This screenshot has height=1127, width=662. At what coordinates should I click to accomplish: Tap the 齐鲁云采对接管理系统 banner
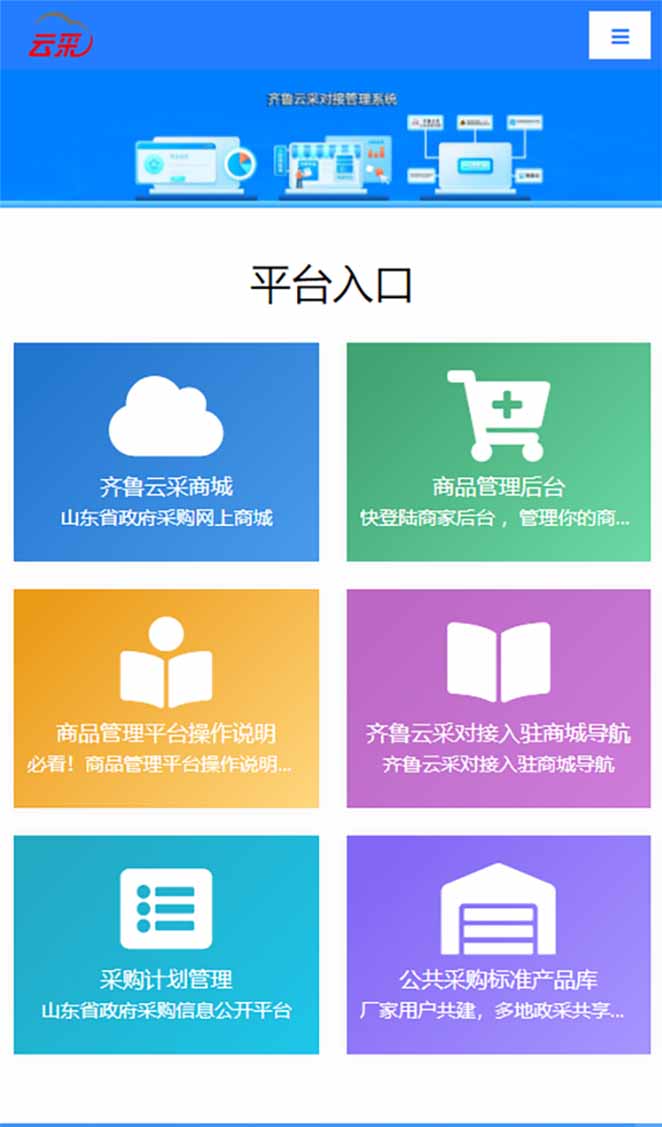pyautogui.click(x=331, y=140)
